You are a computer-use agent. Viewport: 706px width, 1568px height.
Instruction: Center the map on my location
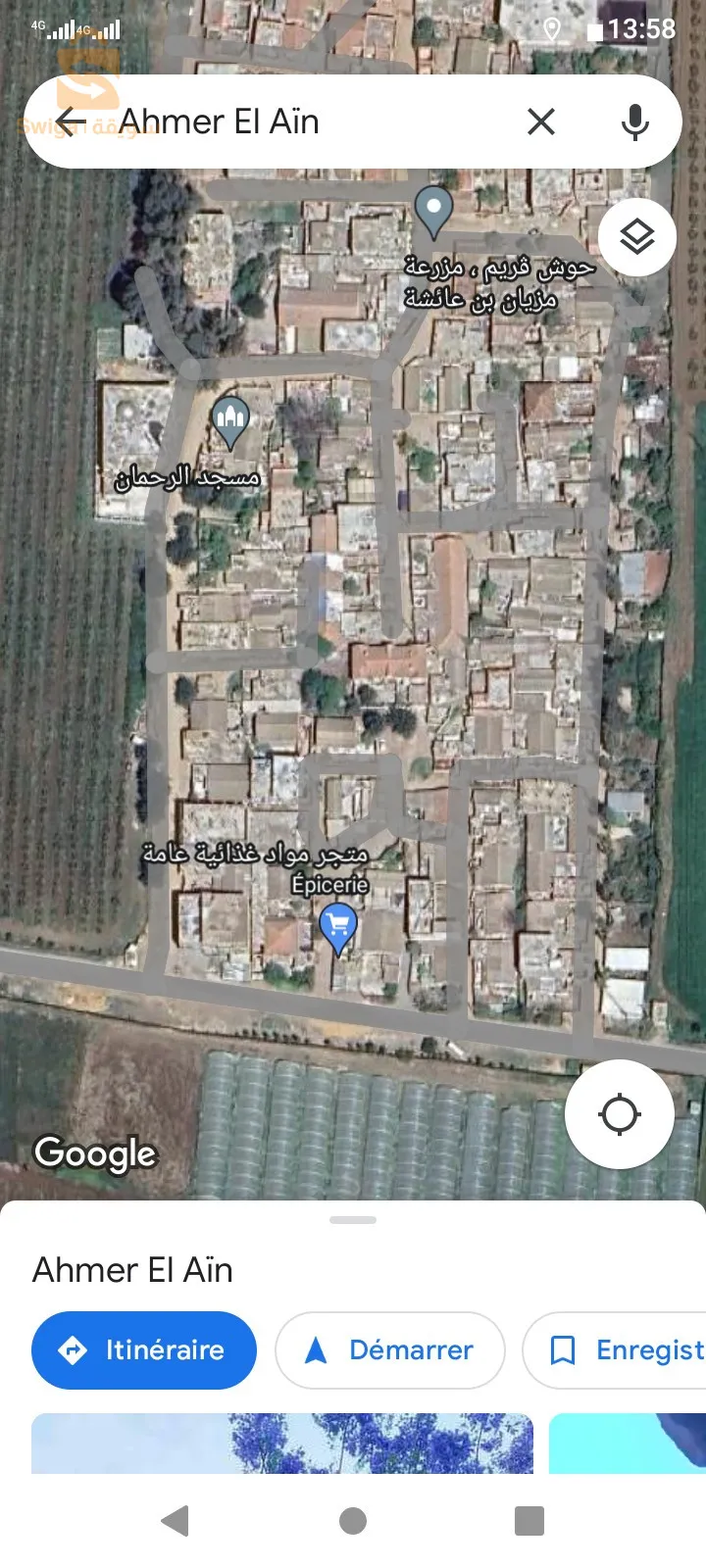tap(619, 1114)
